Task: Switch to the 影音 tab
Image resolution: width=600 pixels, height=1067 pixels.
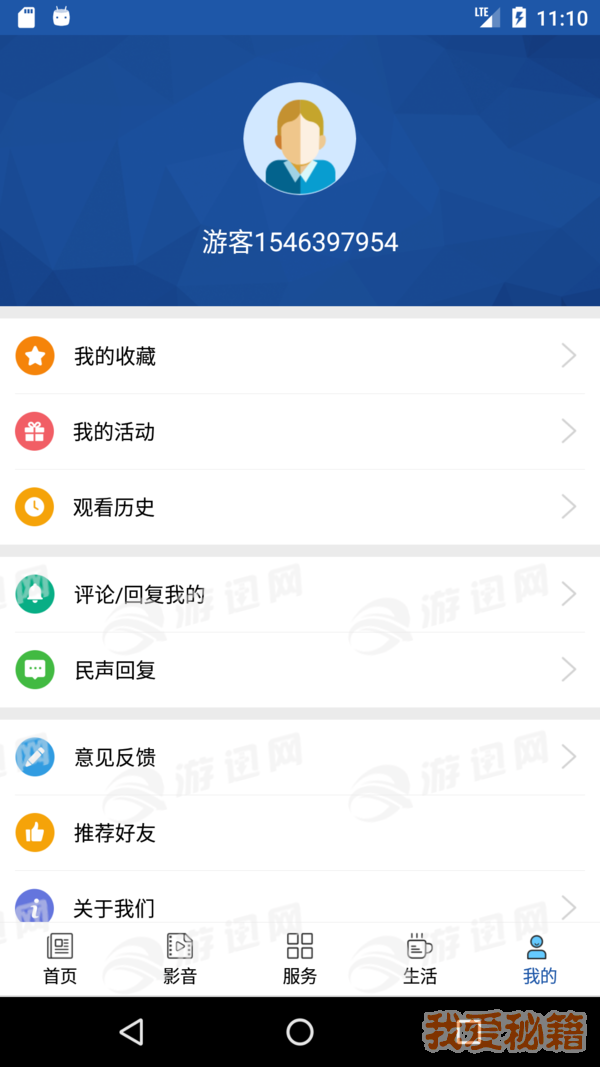Action: point(180,959)
